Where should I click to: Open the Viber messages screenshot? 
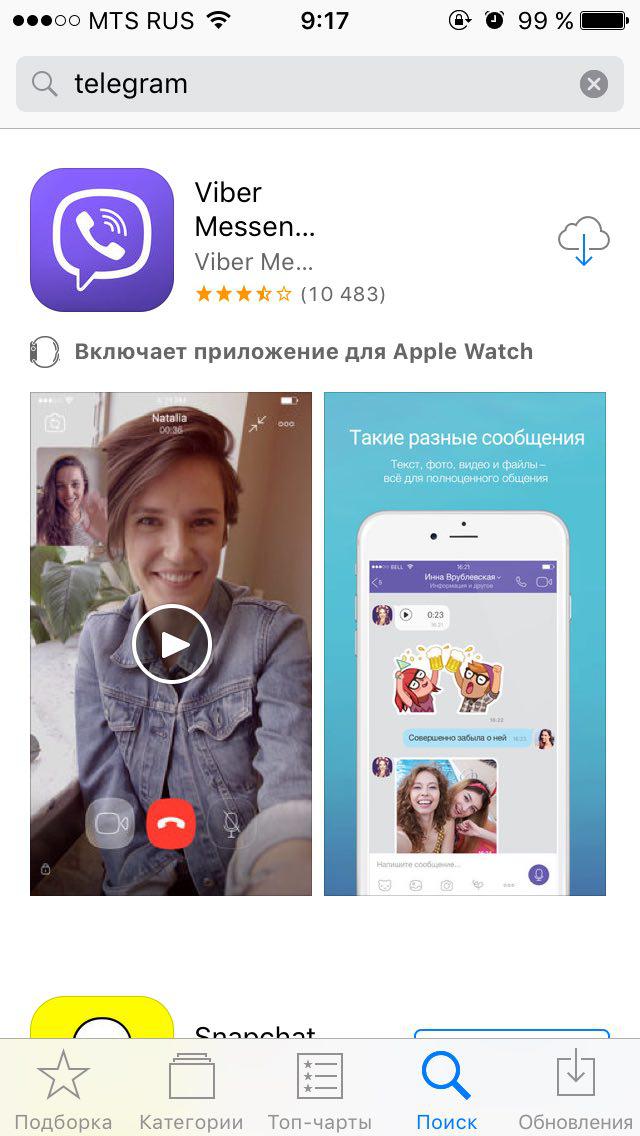pyautogui.click(x=465, y=644)
